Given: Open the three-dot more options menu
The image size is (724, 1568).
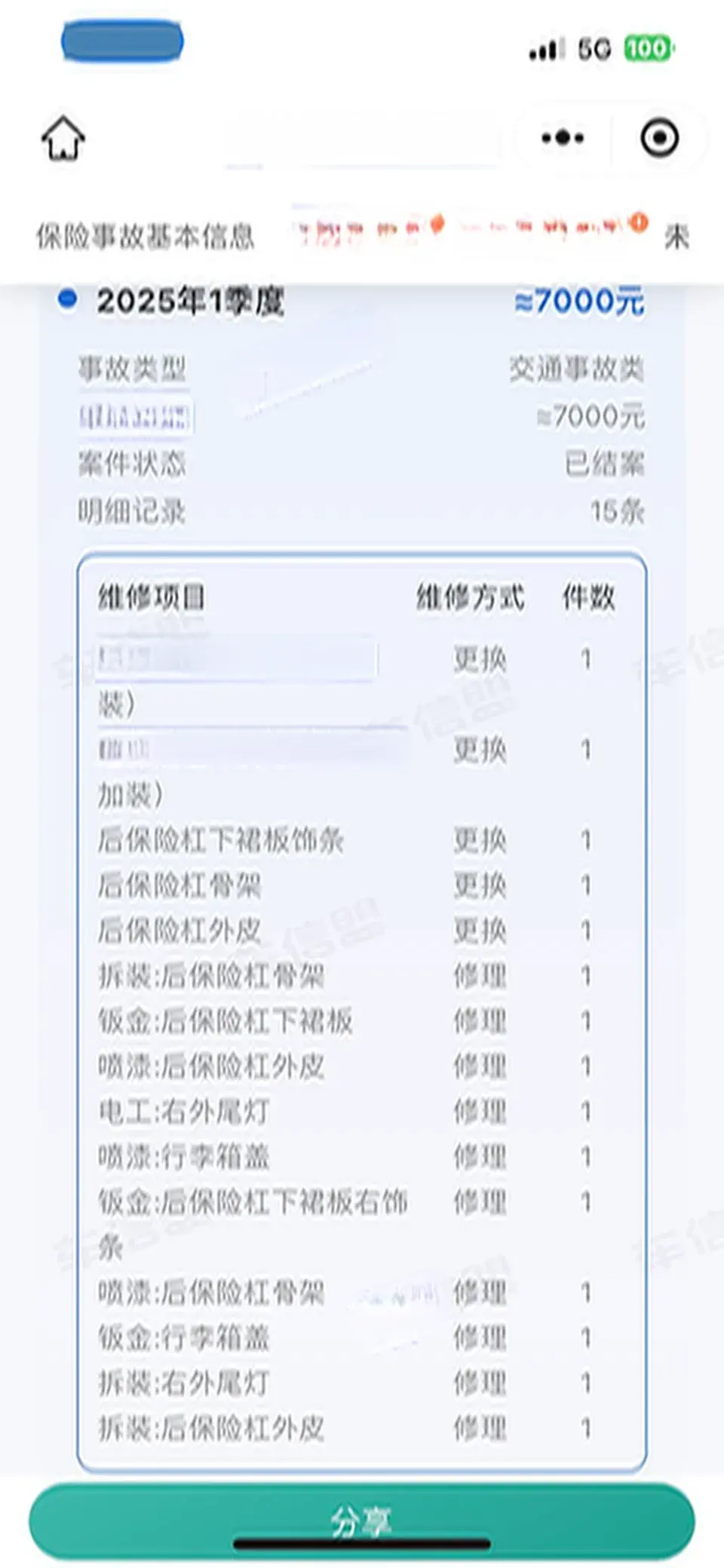Looking at the screenshot, I should tap(563, 138).
